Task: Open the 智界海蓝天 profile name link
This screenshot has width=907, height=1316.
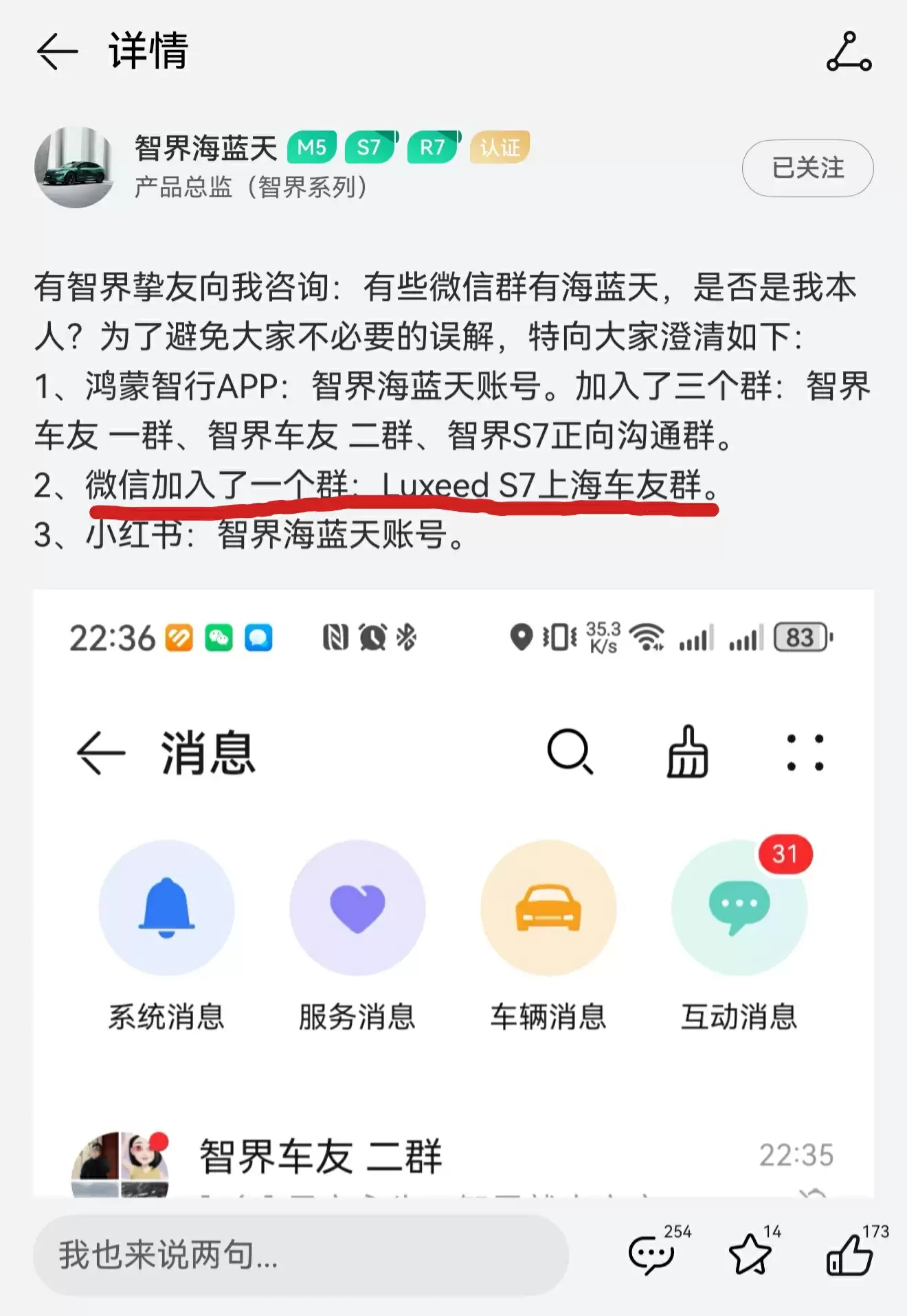Action: tap(204, 147)
